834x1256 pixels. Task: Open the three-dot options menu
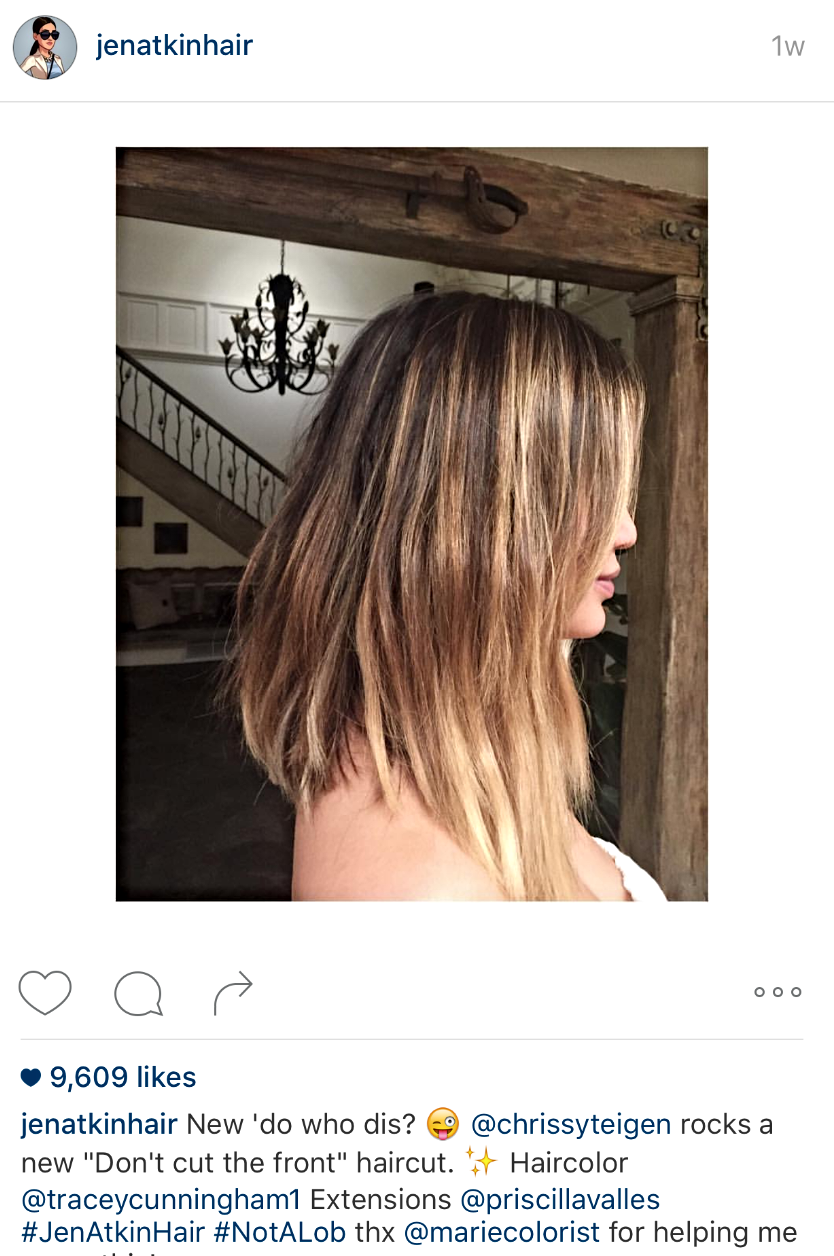[x=777, y=992]
